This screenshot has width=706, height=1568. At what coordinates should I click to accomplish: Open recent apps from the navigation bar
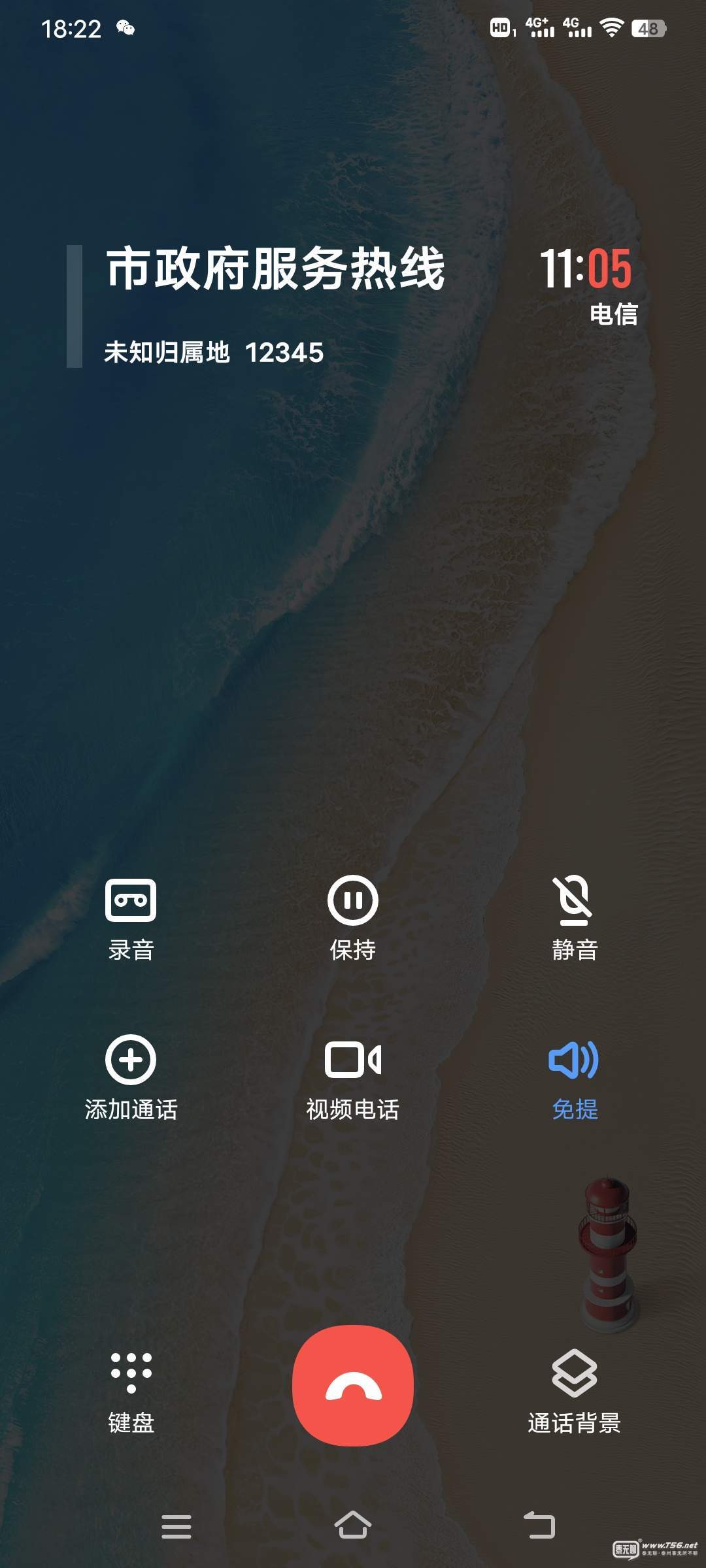pos(176,1526)
